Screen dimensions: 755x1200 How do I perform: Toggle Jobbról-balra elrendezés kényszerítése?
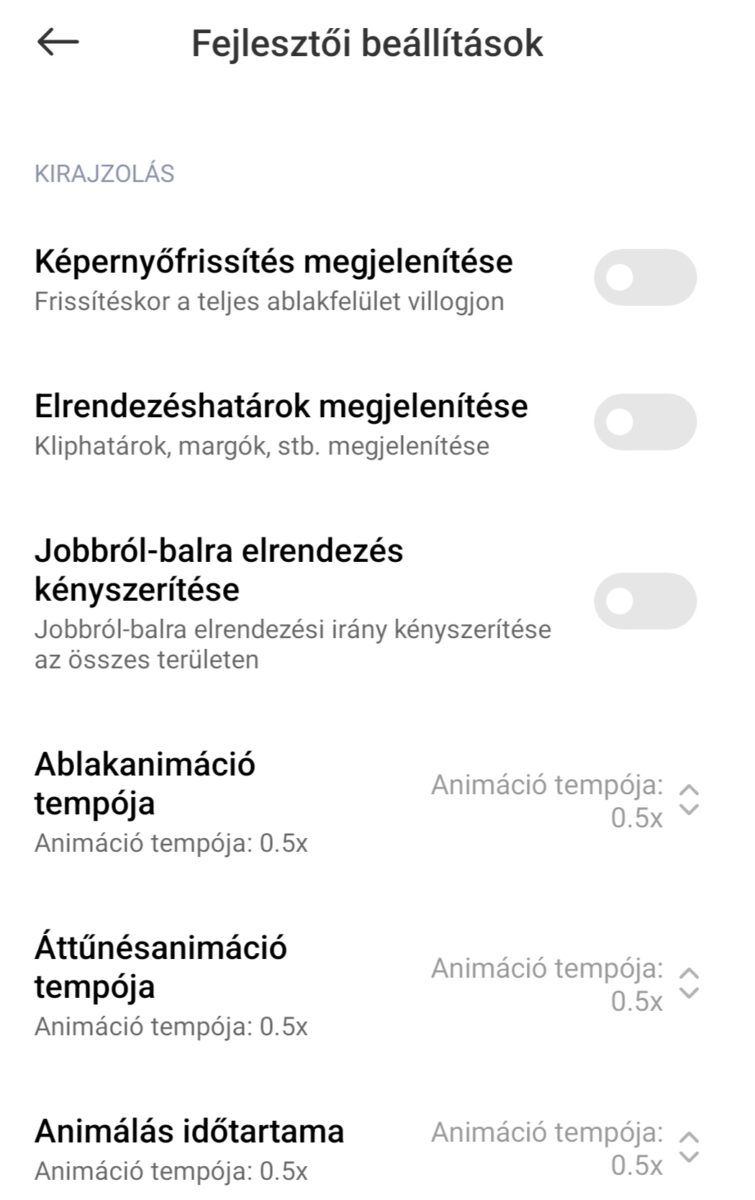point(645,601)
